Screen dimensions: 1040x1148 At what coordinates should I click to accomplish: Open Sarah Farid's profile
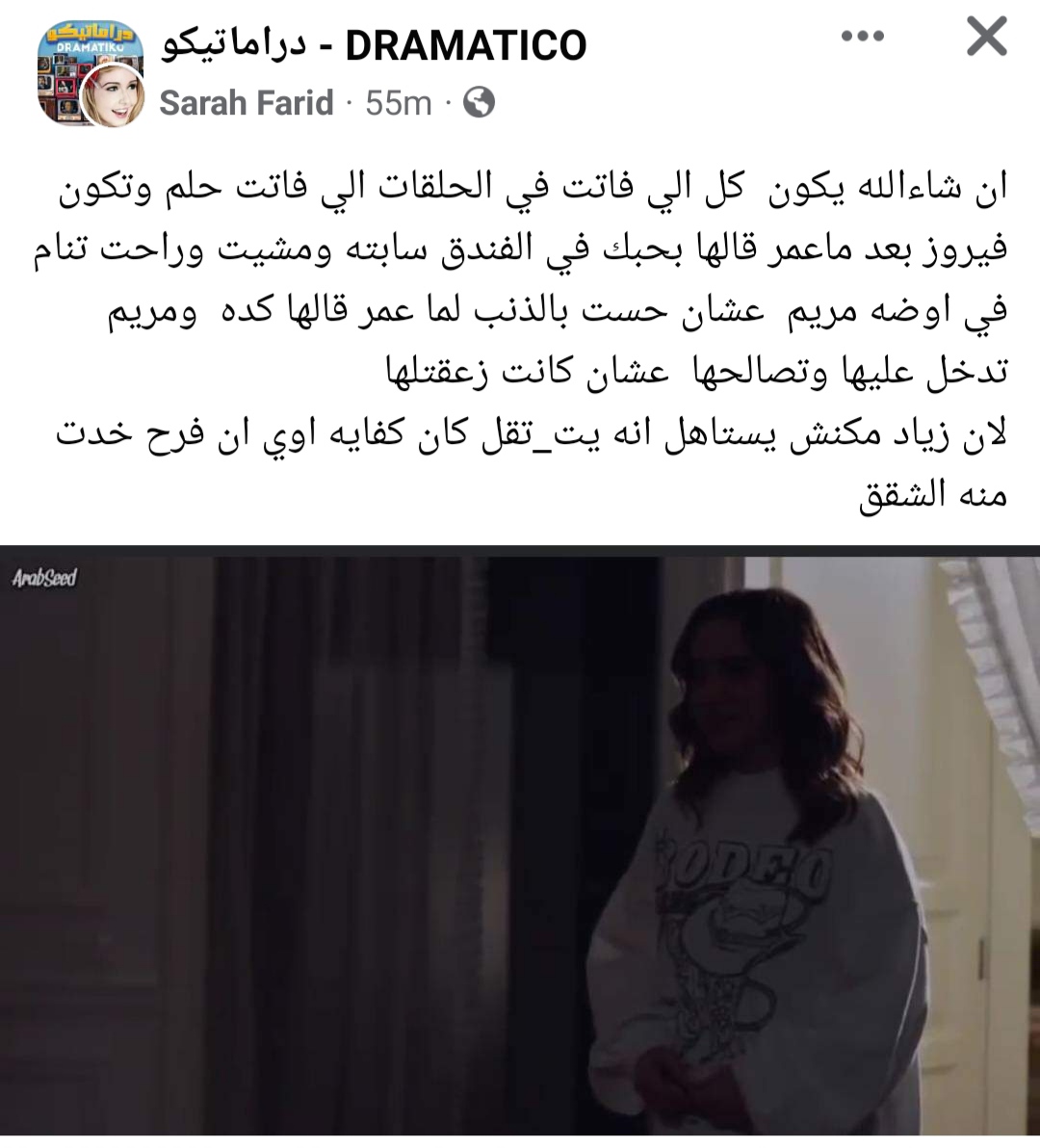pyautogui.click(x=247, y=102)
